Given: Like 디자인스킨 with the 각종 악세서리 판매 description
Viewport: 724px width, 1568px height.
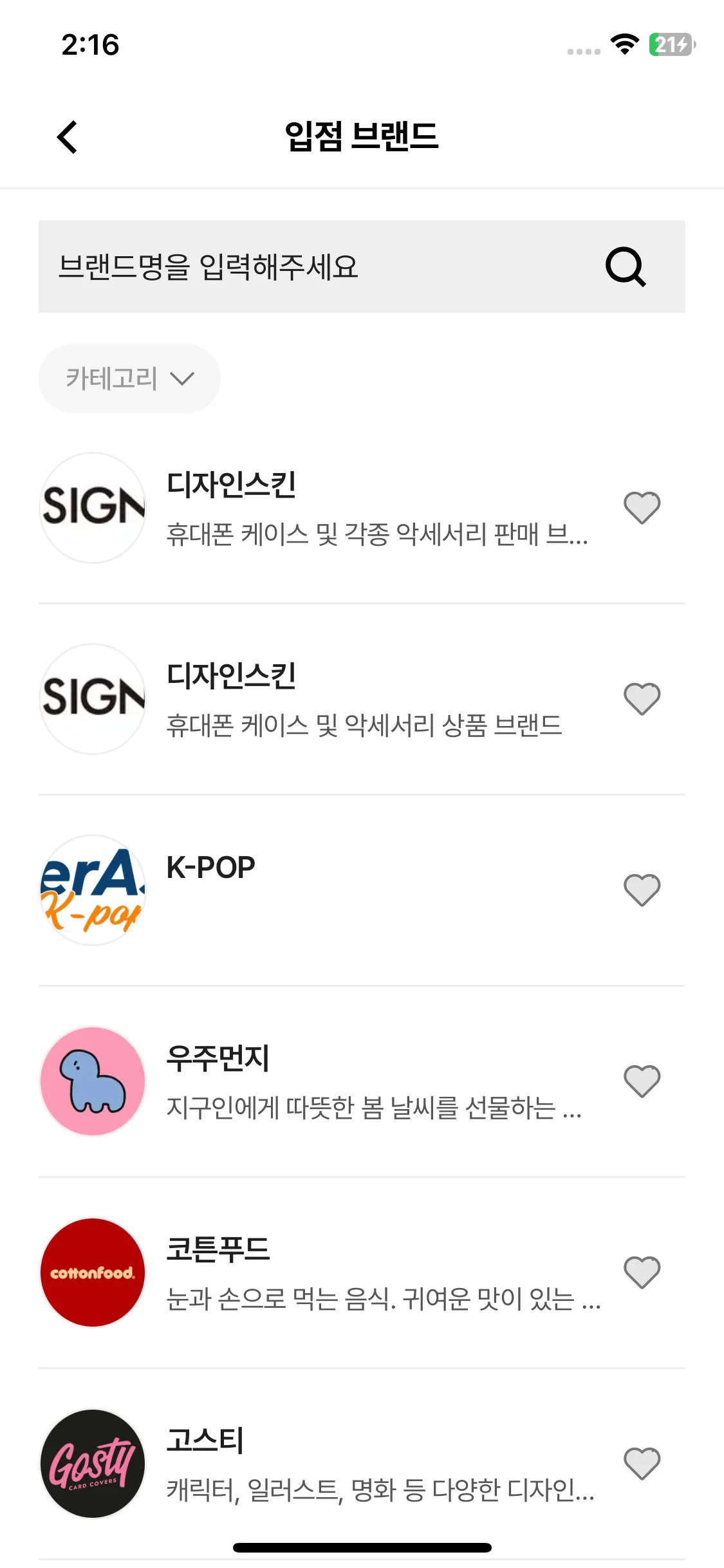Looking at the screenshot, I should click(x=642, y=508).
